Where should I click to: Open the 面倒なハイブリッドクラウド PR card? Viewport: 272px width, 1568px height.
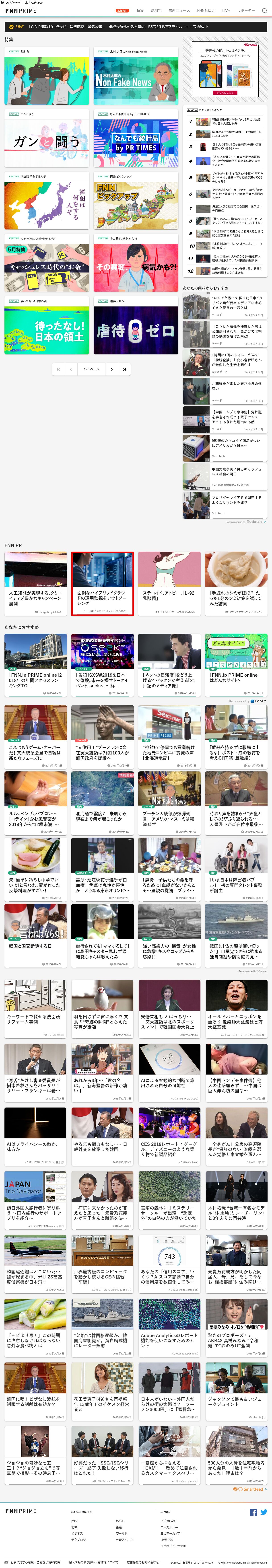(102, 583)
